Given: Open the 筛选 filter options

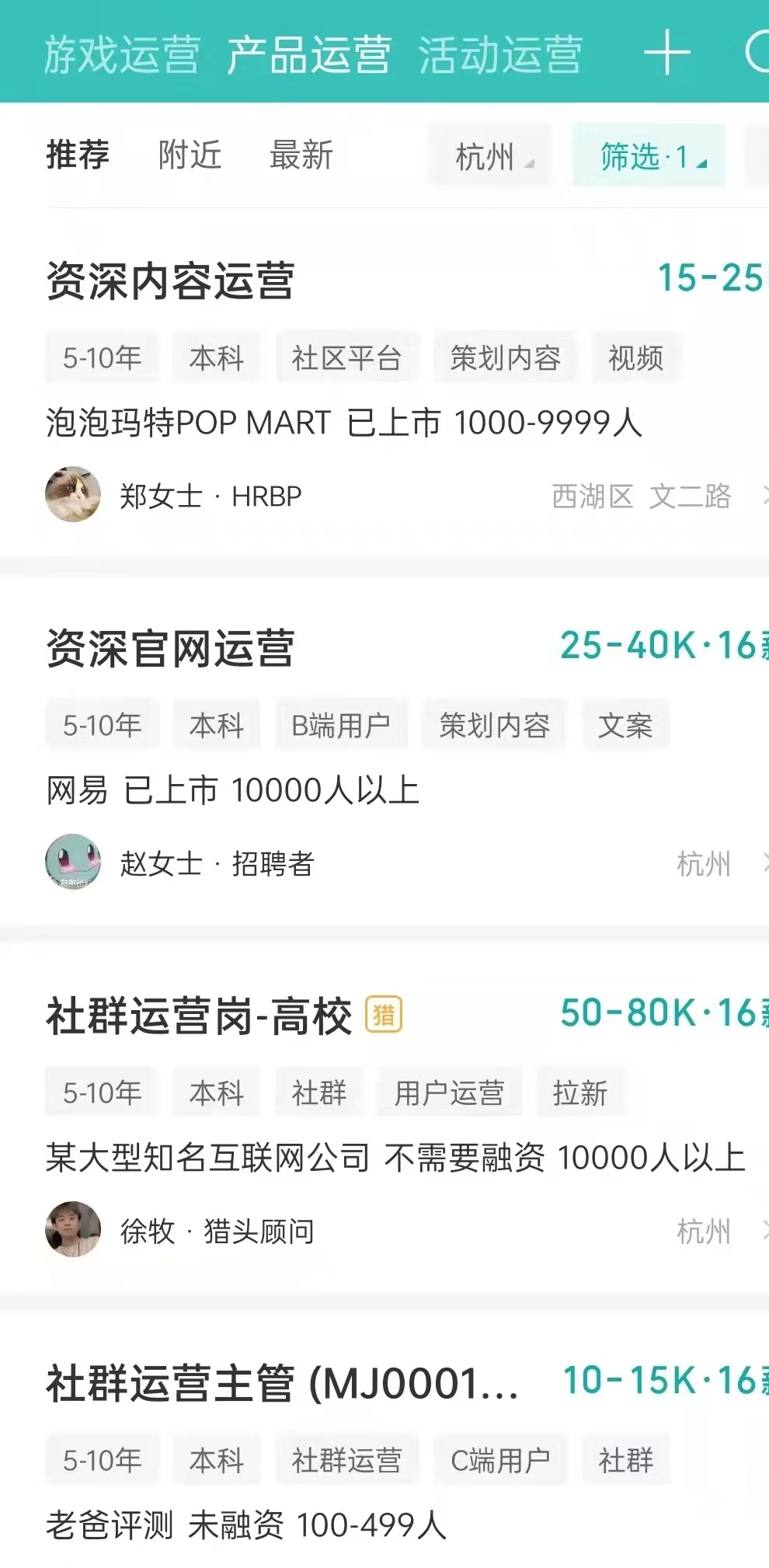Looking at the screenshot, I should tap(649, 157).
